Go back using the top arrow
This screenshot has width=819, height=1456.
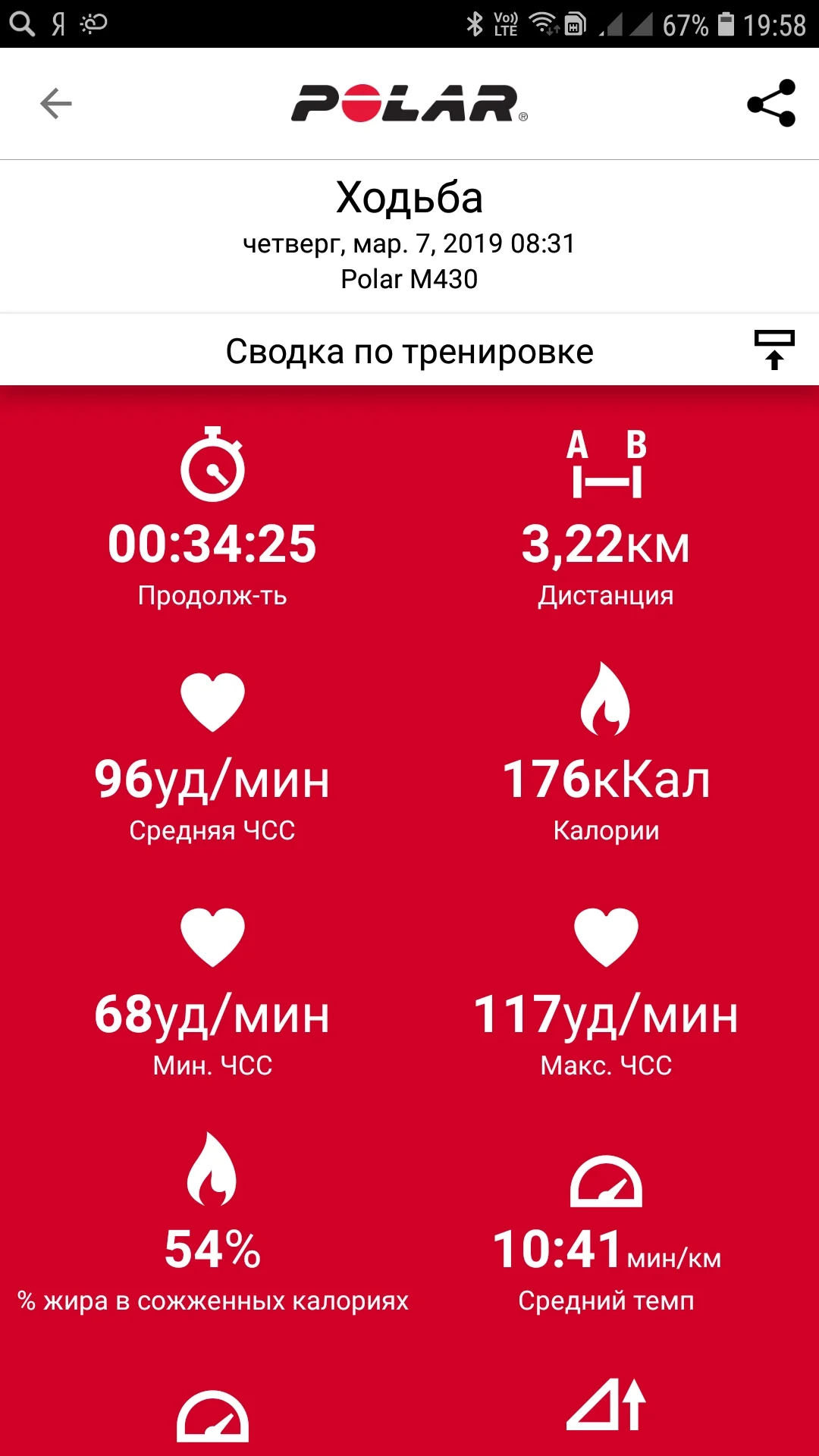pos(55,104)
